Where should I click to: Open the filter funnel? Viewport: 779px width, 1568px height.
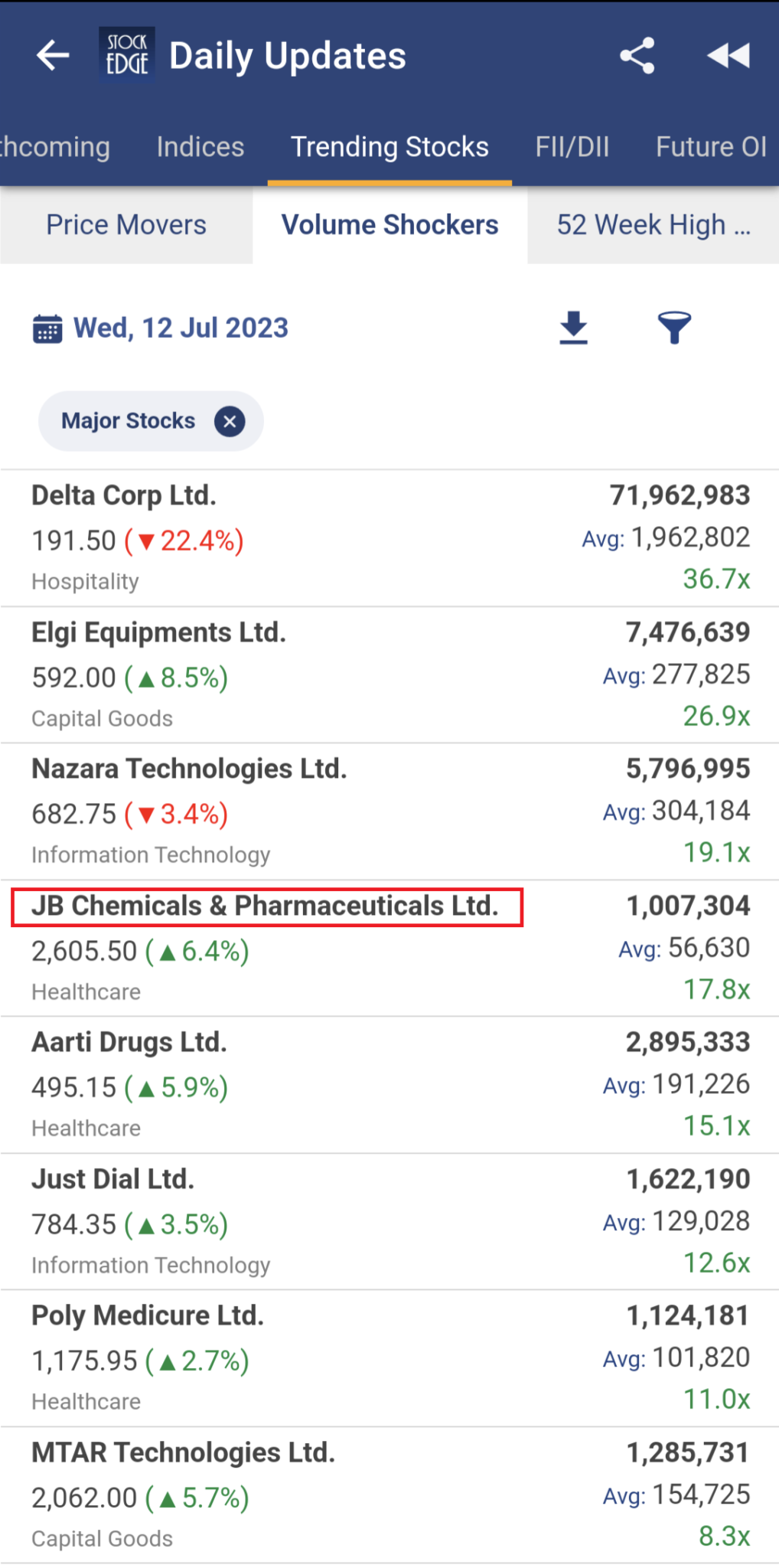coord(674,328)
